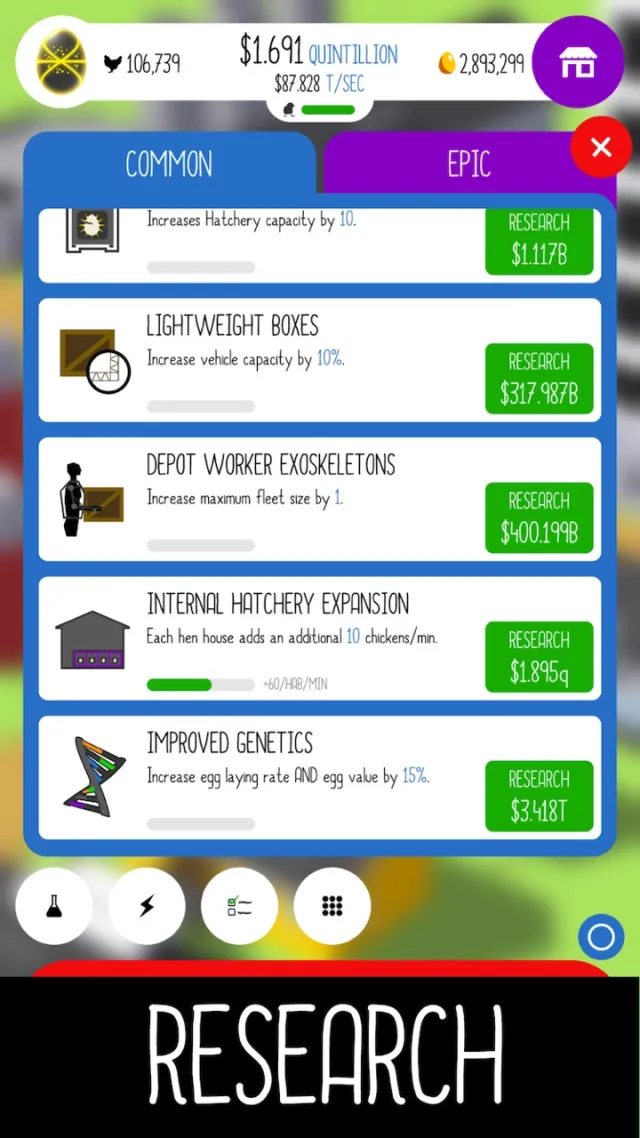
Task: Open the checklist missions button
Action: (x=240, y=906)
